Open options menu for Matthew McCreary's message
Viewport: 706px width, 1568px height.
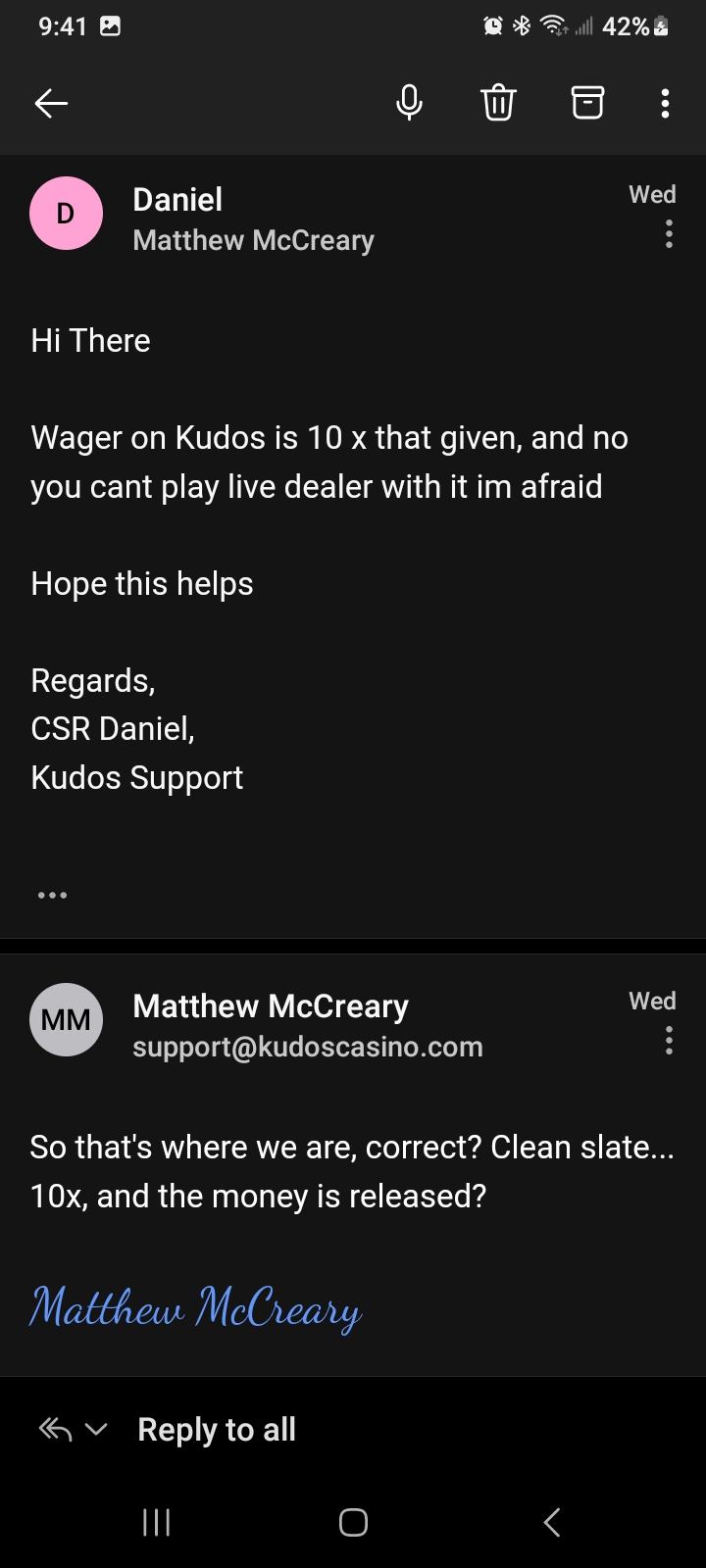click(669, 1041)
